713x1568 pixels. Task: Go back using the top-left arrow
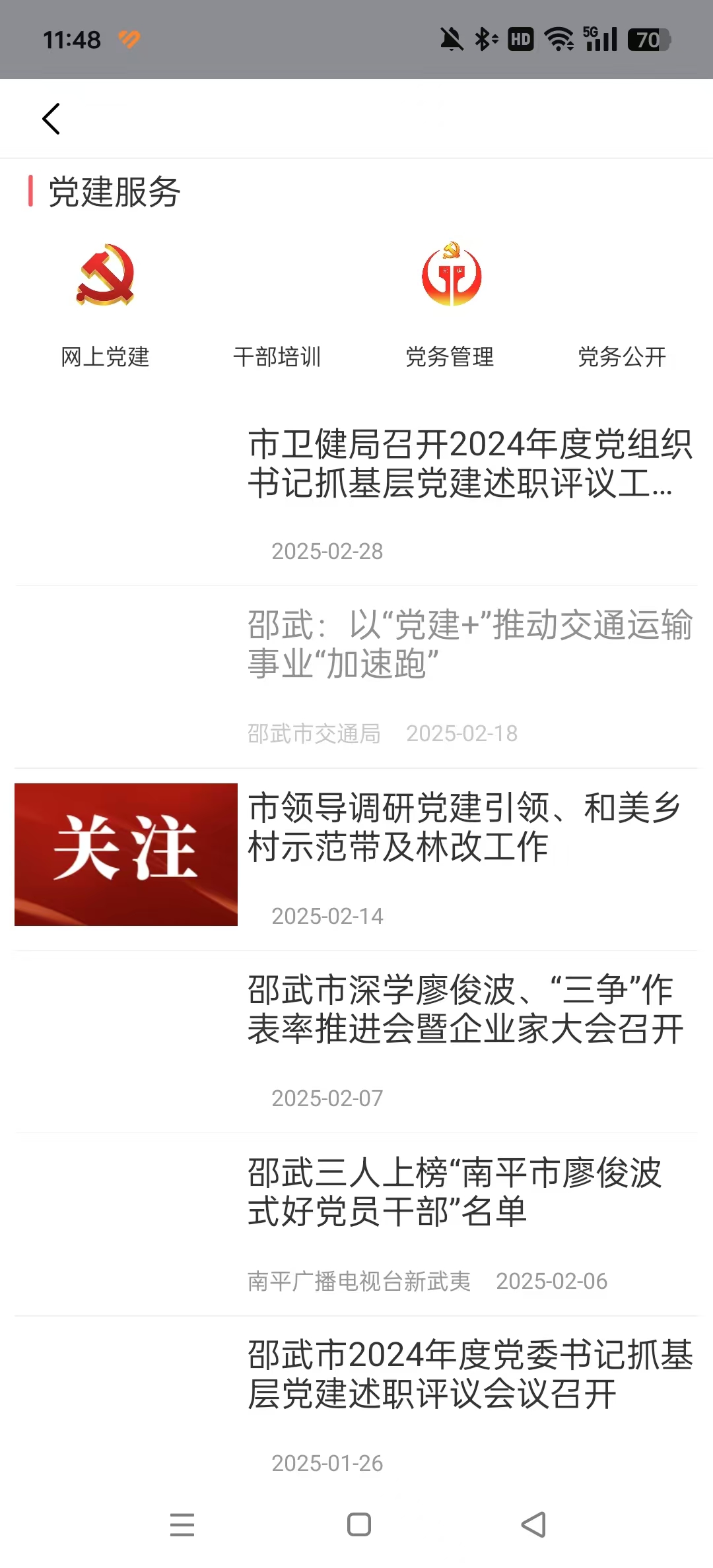point(51,119)
